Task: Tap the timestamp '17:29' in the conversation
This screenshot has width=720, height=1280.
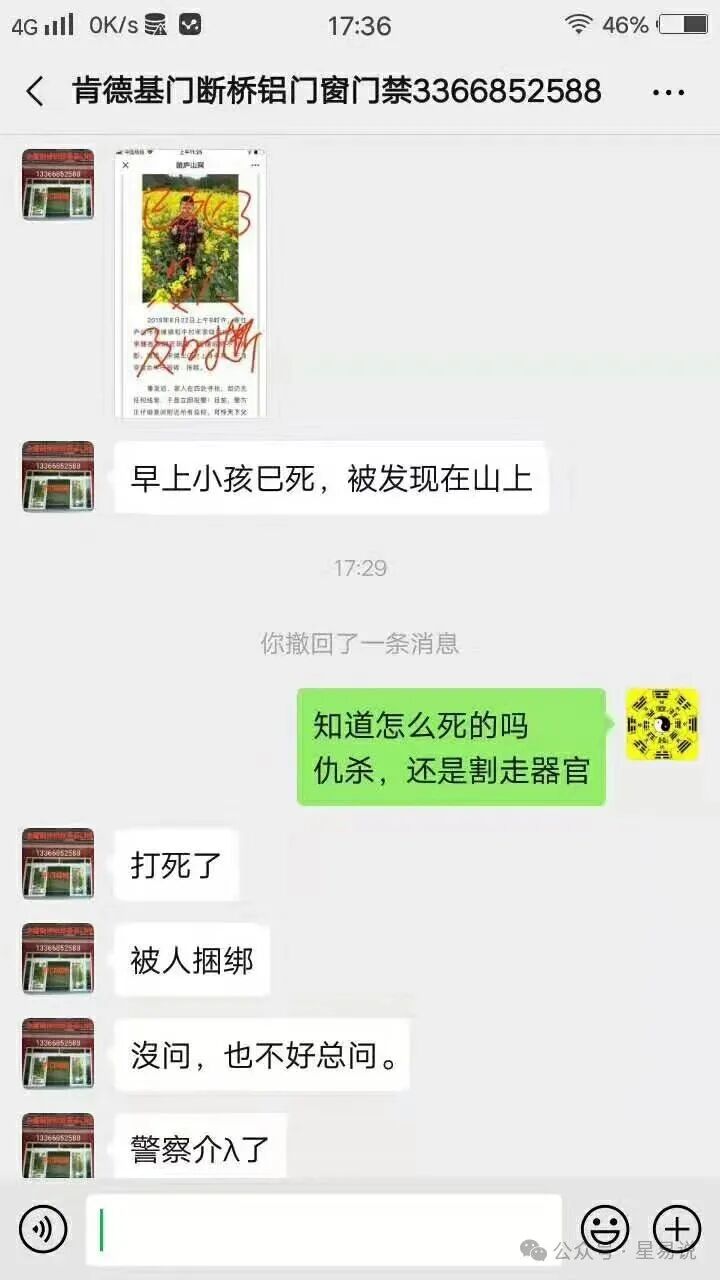Action: [x=358, y=569]
